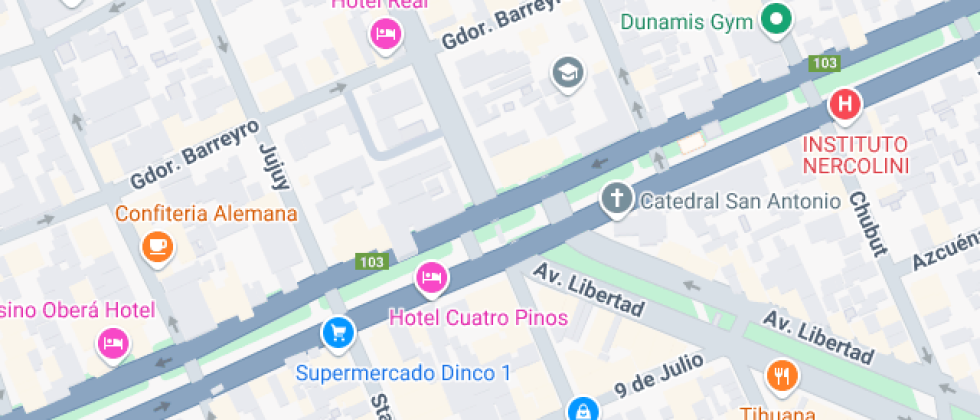Open the Dunamis Gym map pin

click(x=776, y=20)
